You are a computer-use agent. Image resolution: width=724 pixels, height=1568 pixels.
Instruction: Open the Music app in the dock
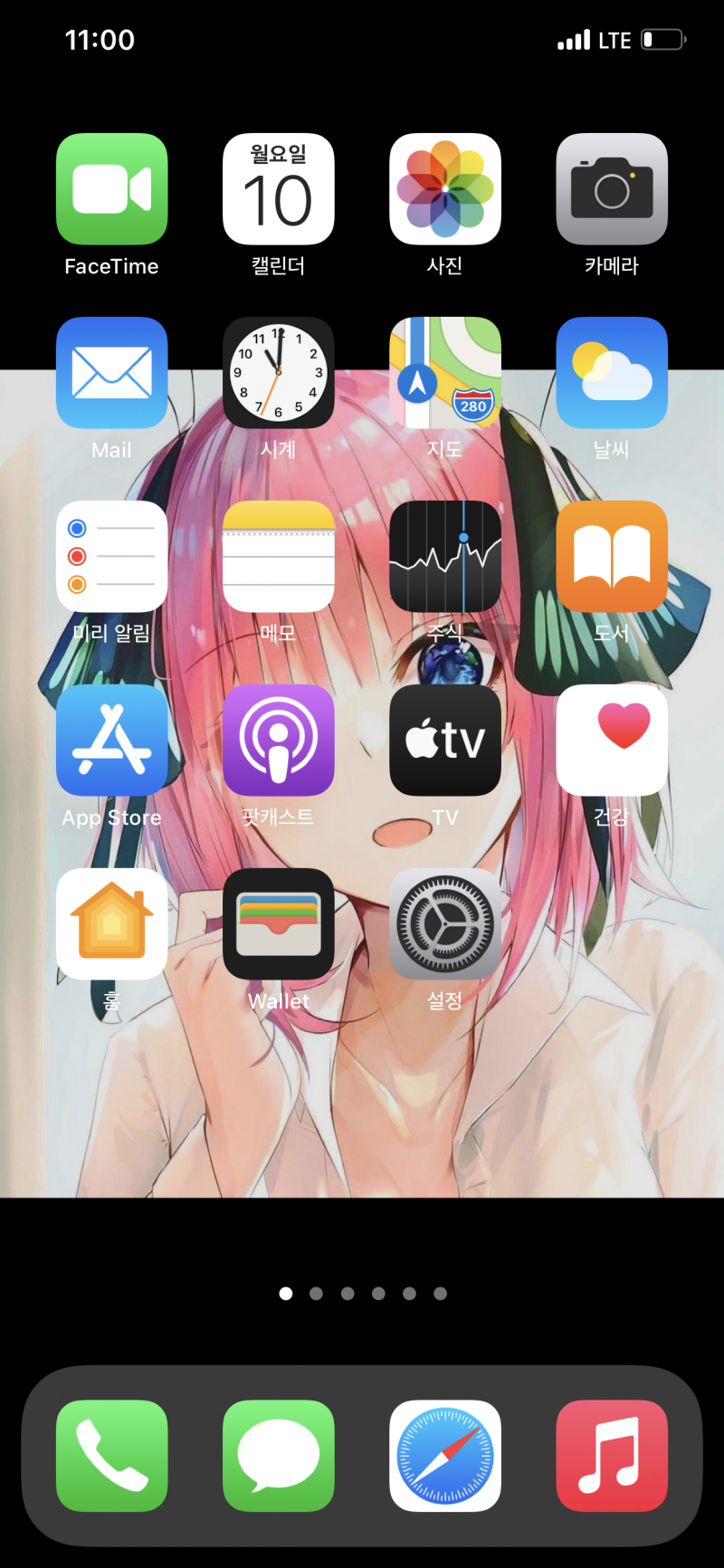tap(612, 1456)
